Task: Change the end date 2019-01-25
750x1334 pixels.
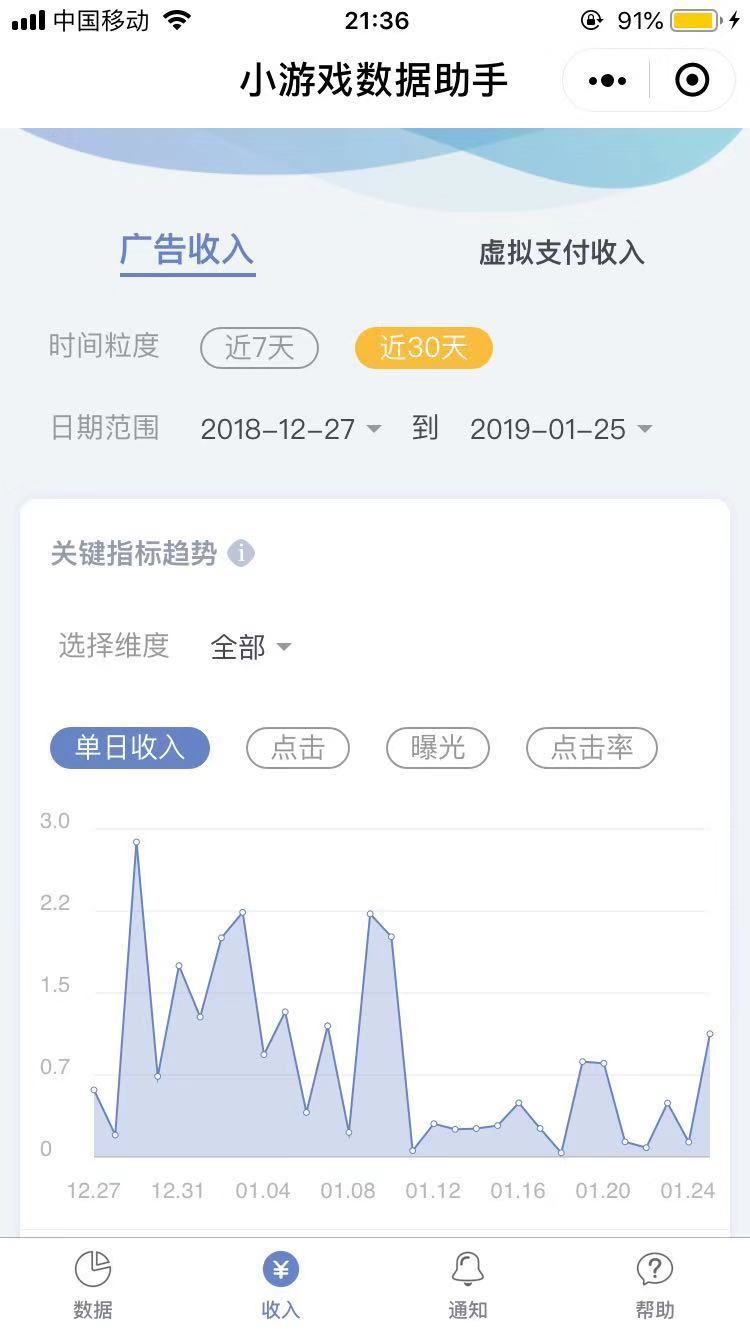Action: point(560,430)
